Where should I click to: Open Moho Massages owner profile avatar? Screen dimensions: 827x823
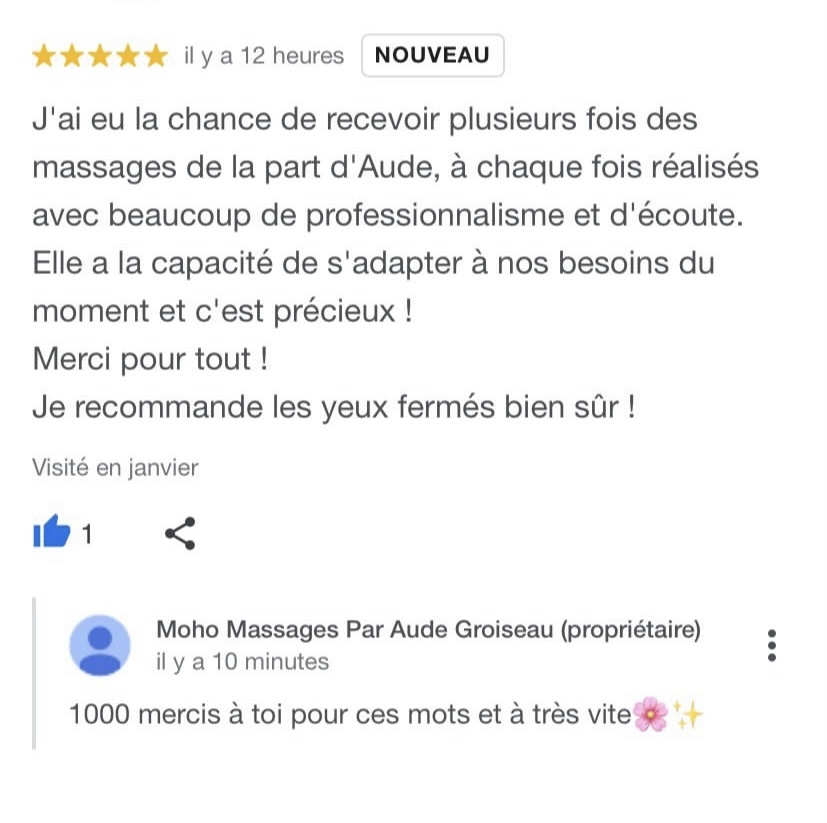click(99, 645)
